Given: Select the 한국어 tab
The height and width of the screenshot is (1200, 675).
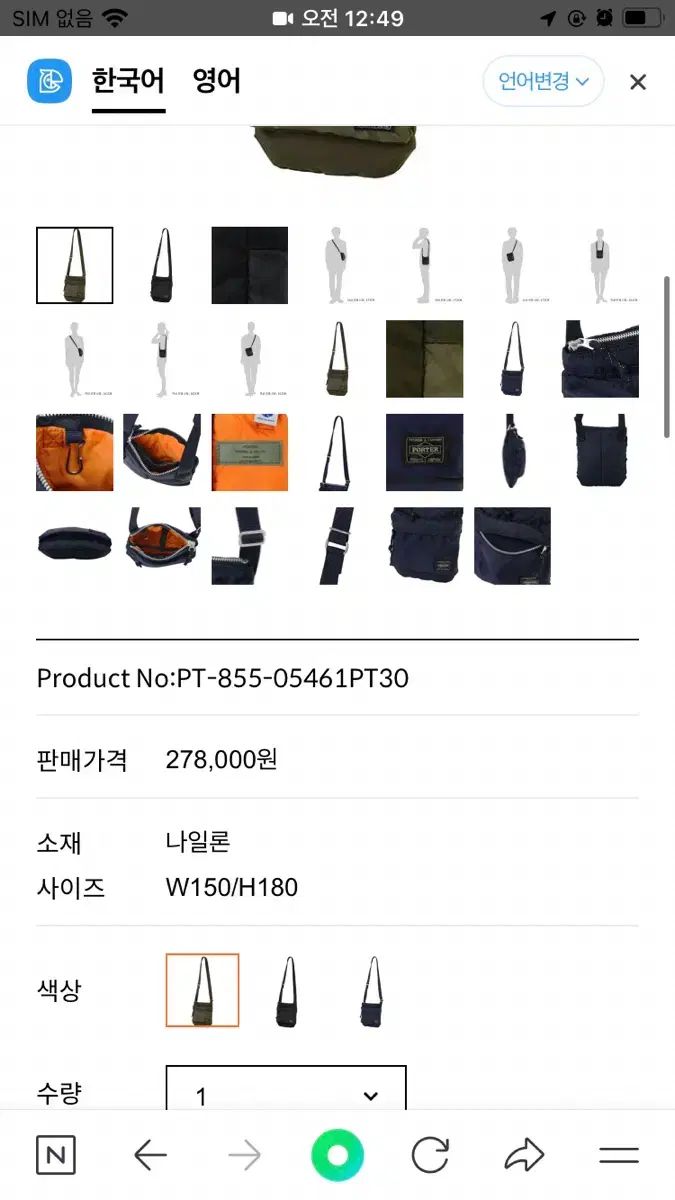Looking at the screenshot, I should pyautogui.click(x=128, y=81).
